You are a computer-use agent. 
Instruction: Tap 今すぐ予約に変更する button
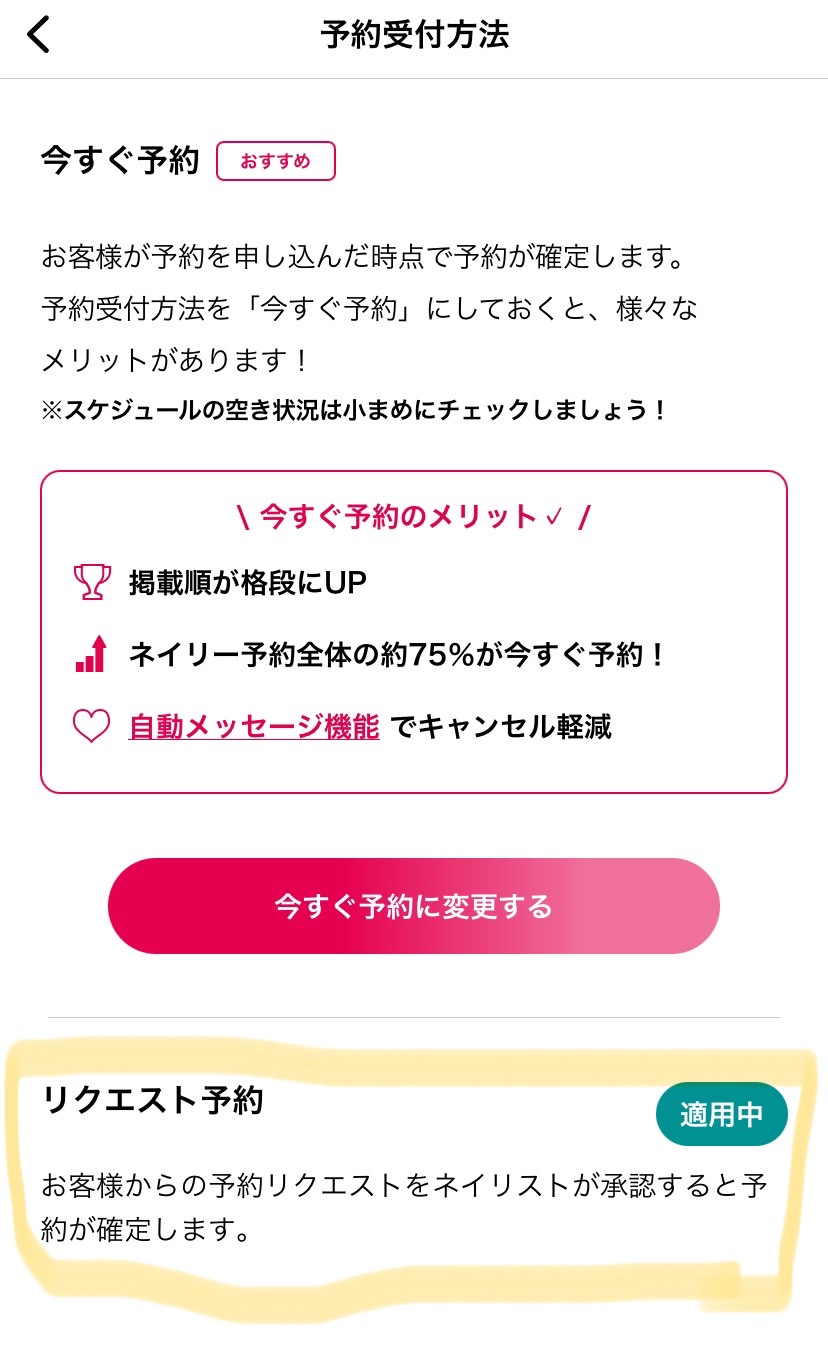413,906
